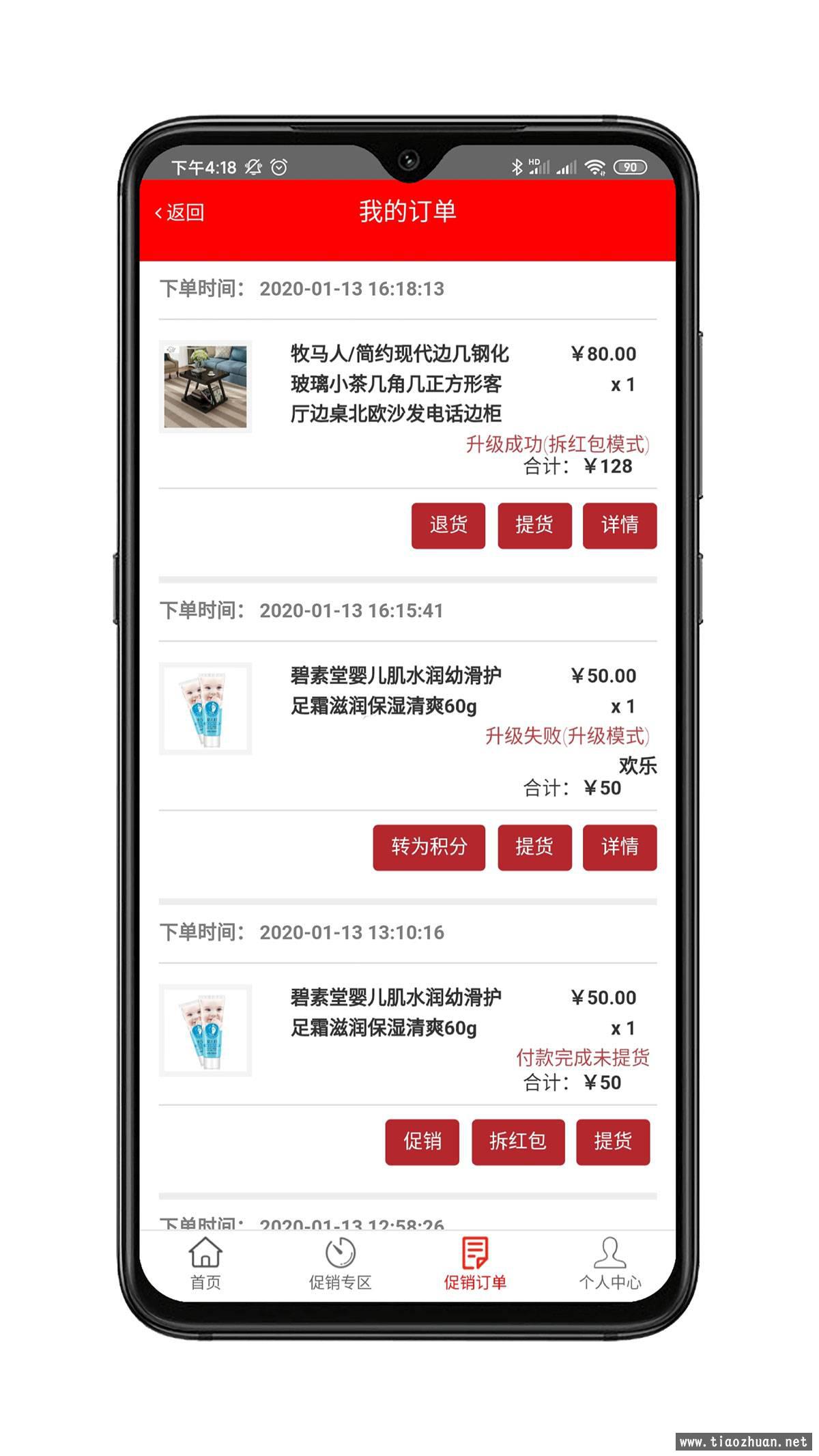The image size is (819, 1456).
Task: Tap 转为积分 on the failed upgrade order
Action: [429, 847]
